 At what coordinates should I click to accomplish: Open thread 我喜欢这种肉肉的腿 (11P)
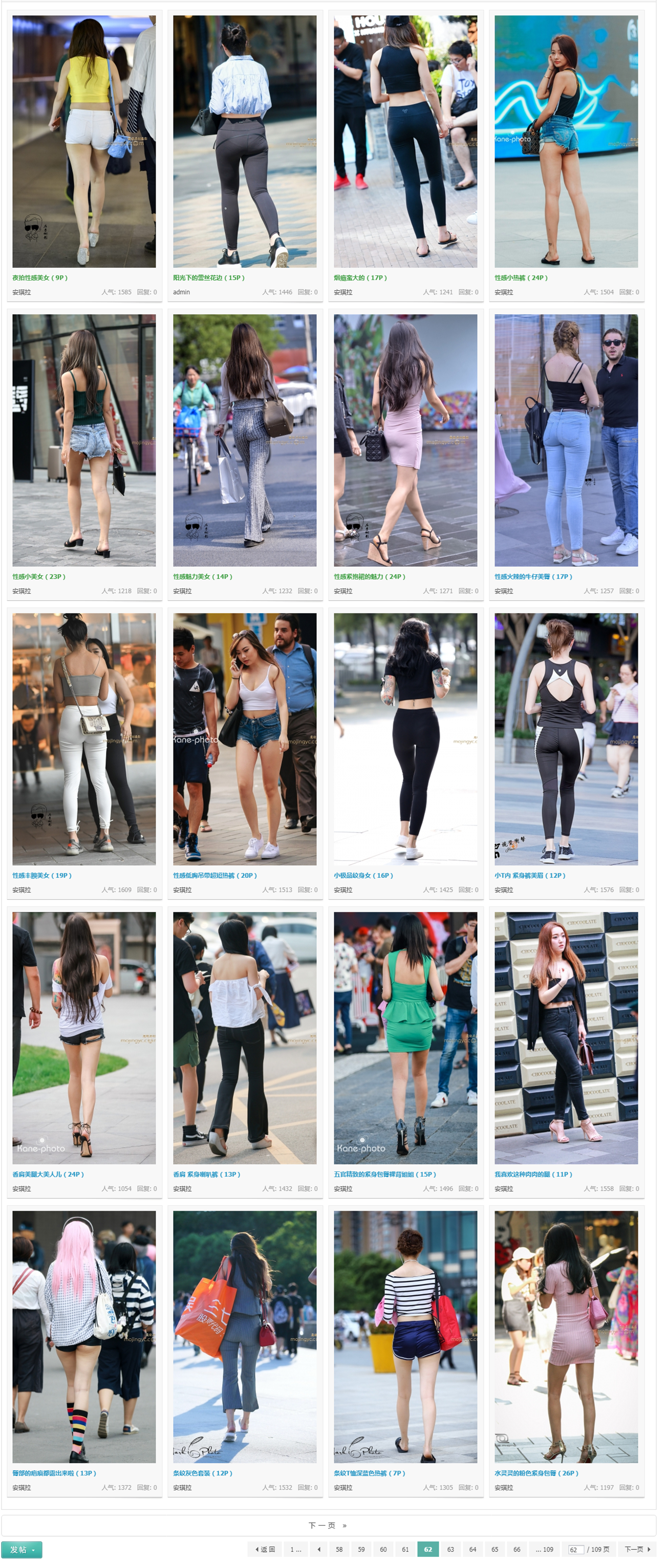point(533,1174)
